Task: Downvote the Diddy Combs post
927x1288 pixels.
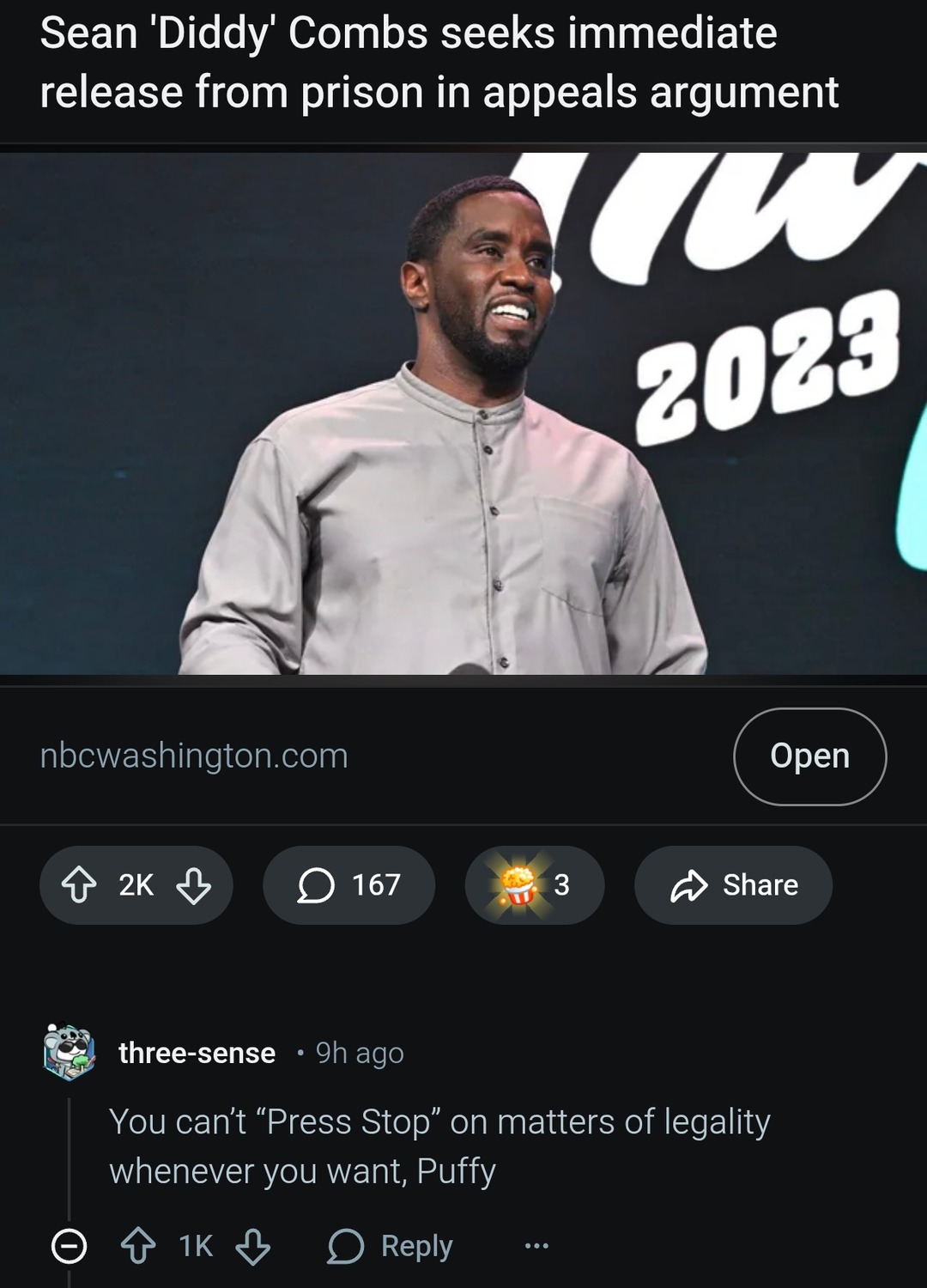Action: coord(194,885)
